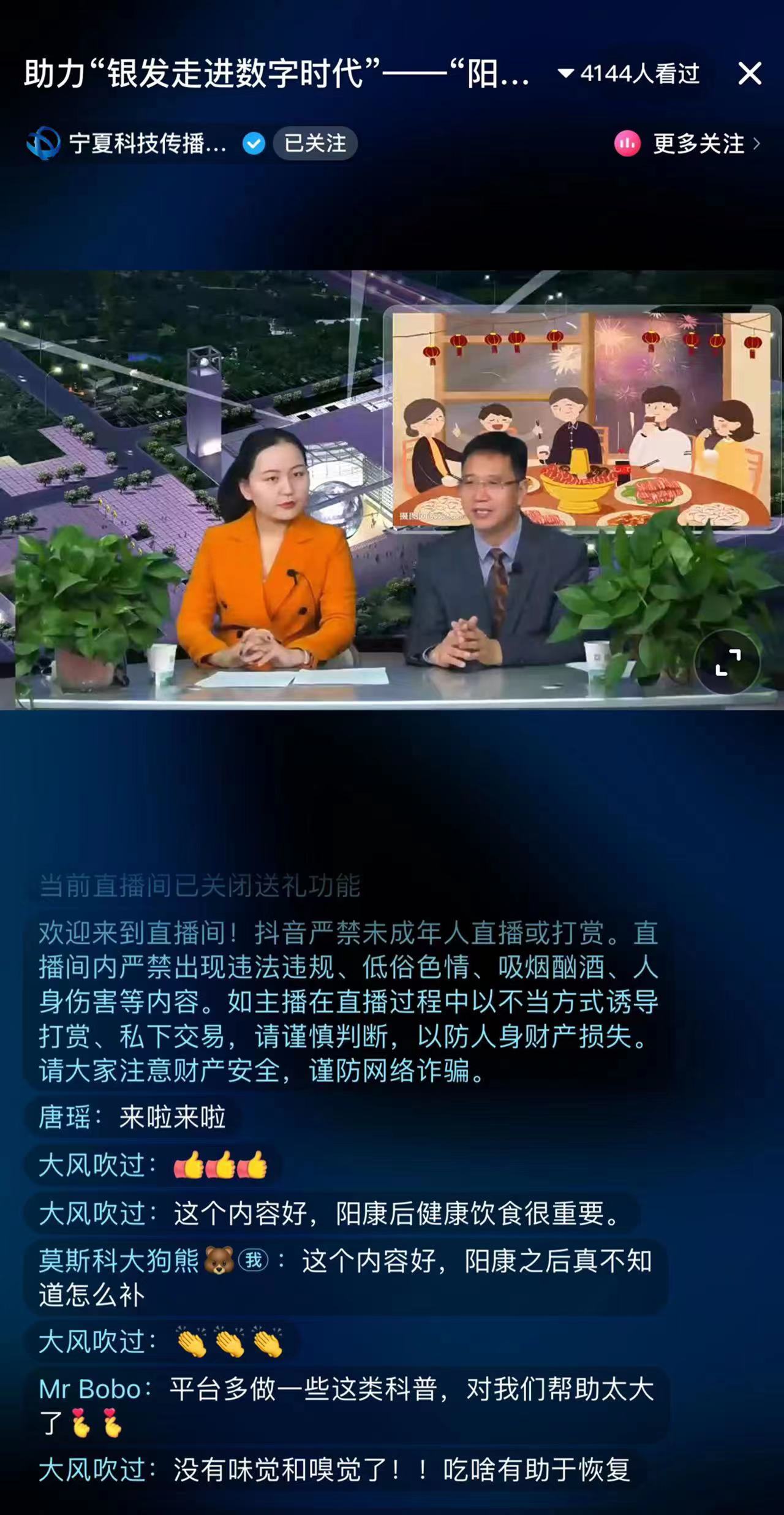Close the live stream with the X
The width and height of the screenshot is (784, 1515).
pos(748,74)
